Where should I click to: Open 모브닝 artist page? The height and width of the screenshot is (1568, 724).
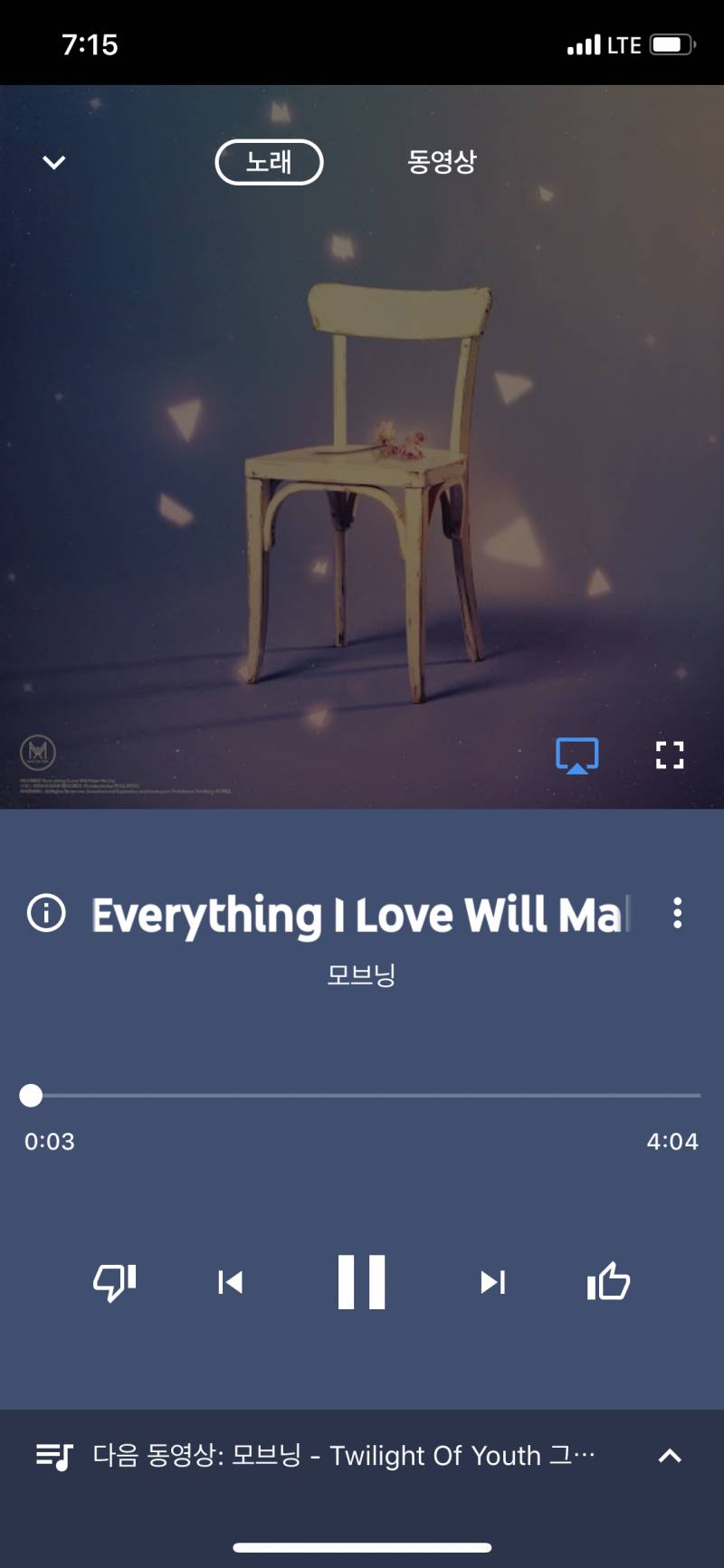361,974
